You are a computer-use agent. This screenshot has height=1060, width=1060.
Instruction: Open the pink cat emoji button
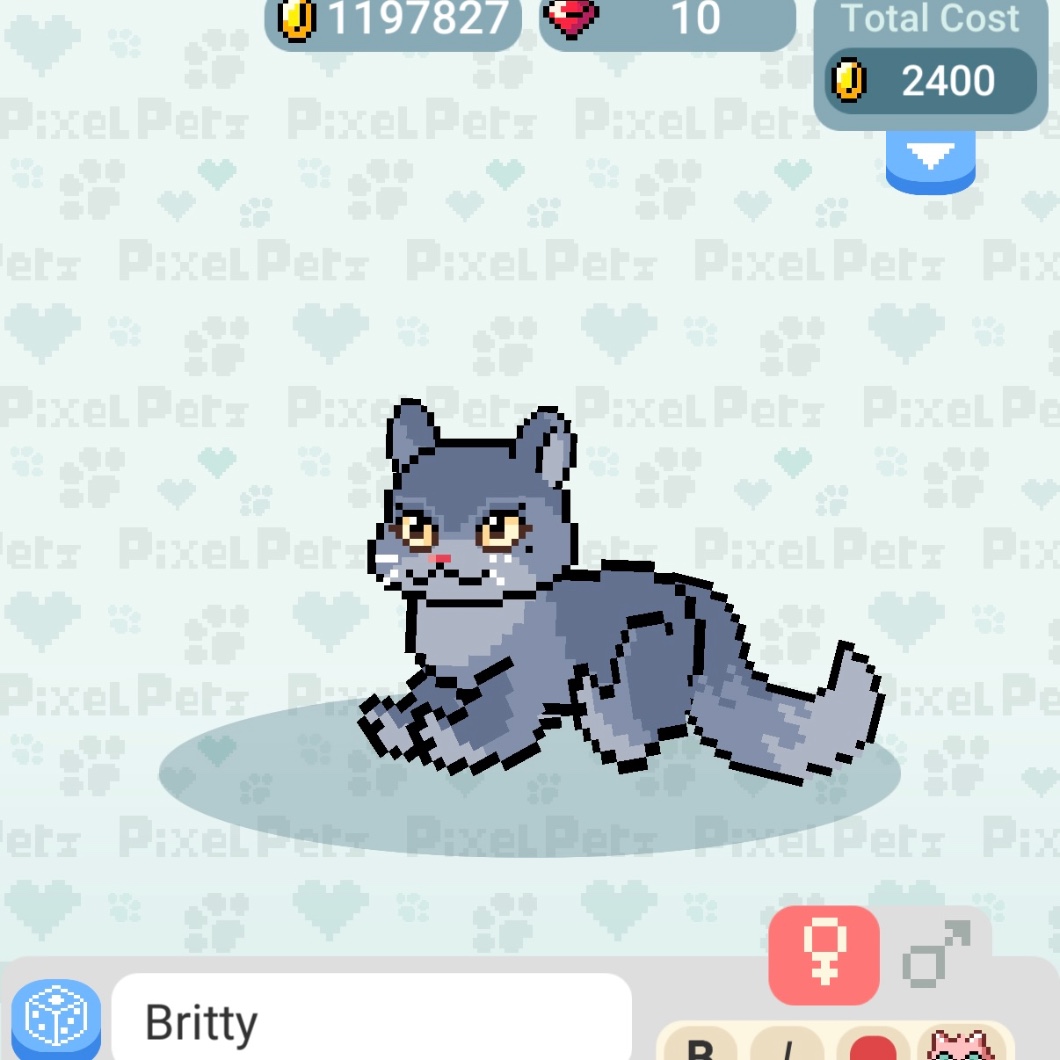961,1046
